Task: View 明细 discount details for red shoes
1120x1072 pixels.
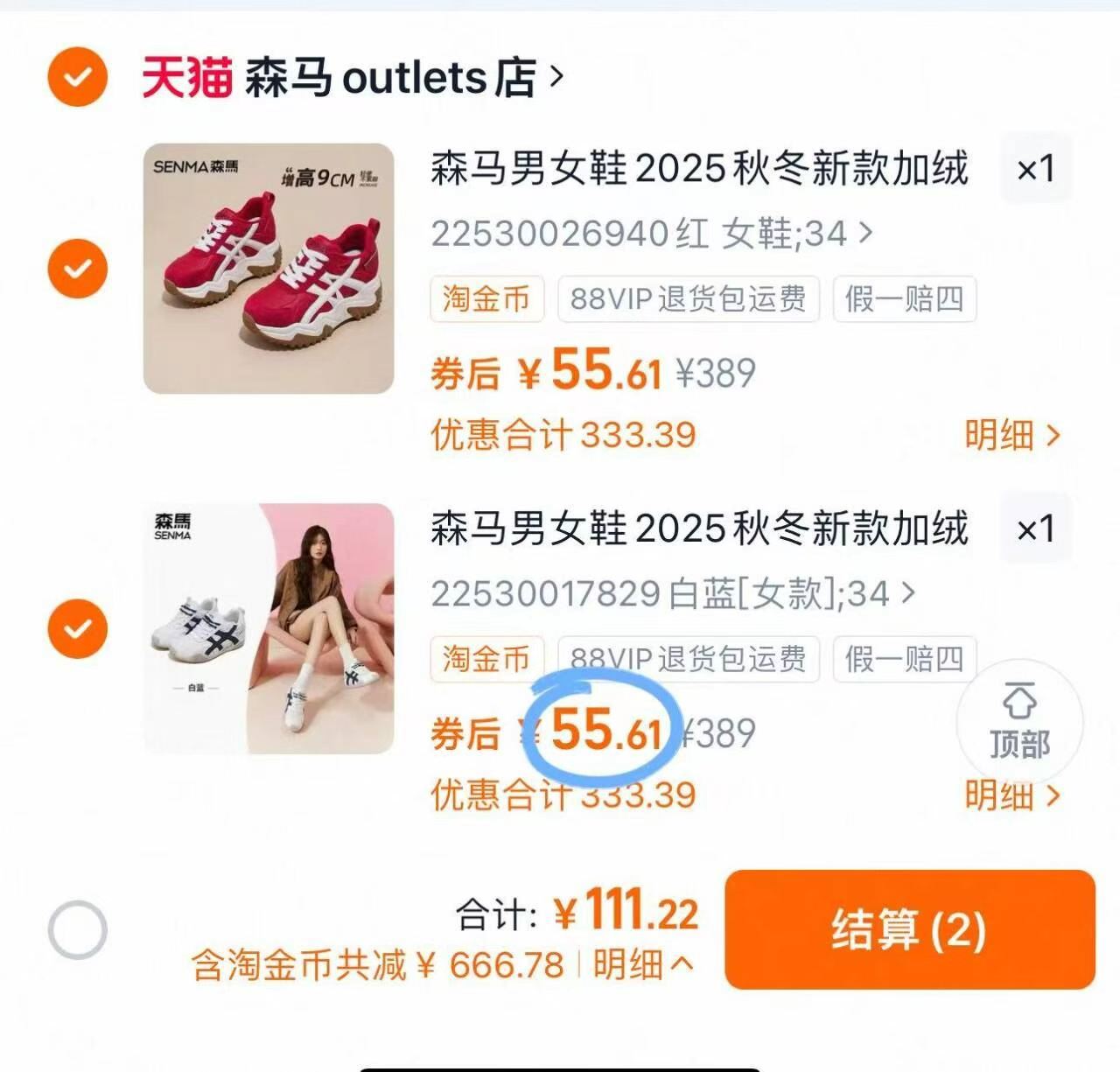Action: 1011,435
